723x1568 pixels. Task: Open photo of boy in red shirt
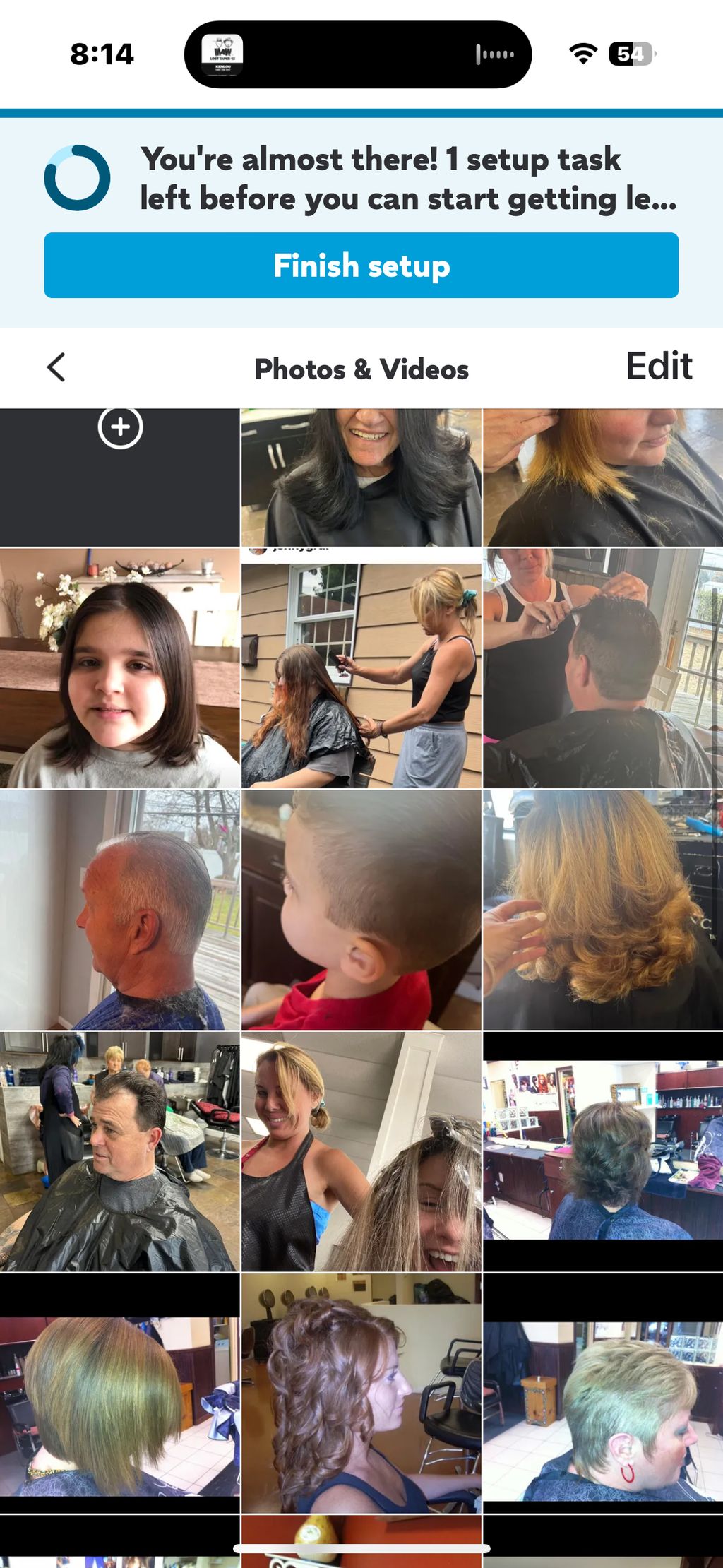361,910
